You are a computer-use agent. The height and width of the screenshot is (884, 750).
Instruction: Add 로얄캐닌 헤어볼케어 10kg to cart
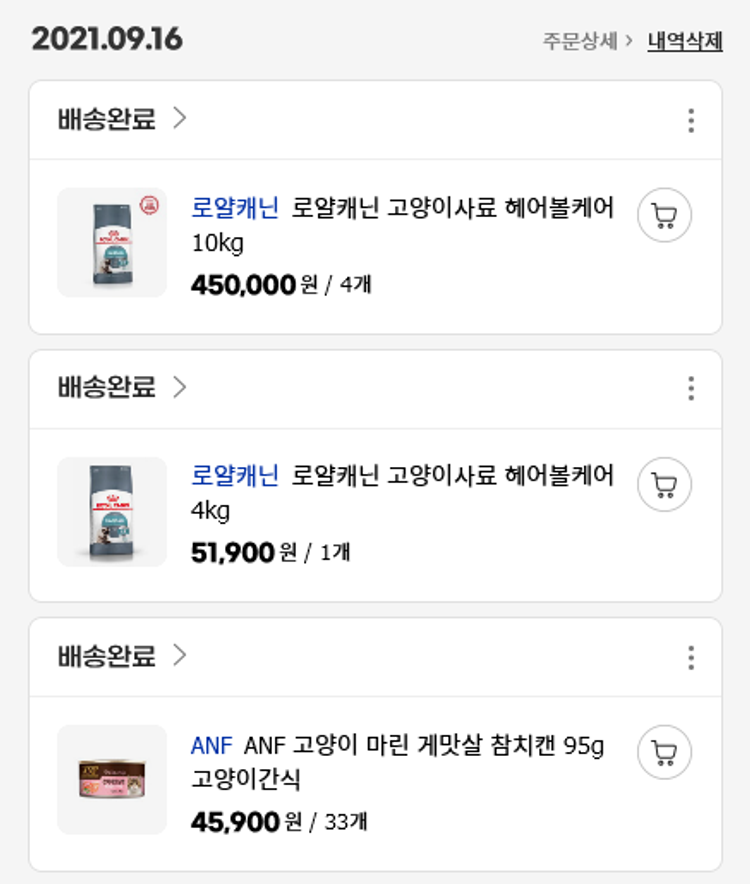[x=664, y=215]
